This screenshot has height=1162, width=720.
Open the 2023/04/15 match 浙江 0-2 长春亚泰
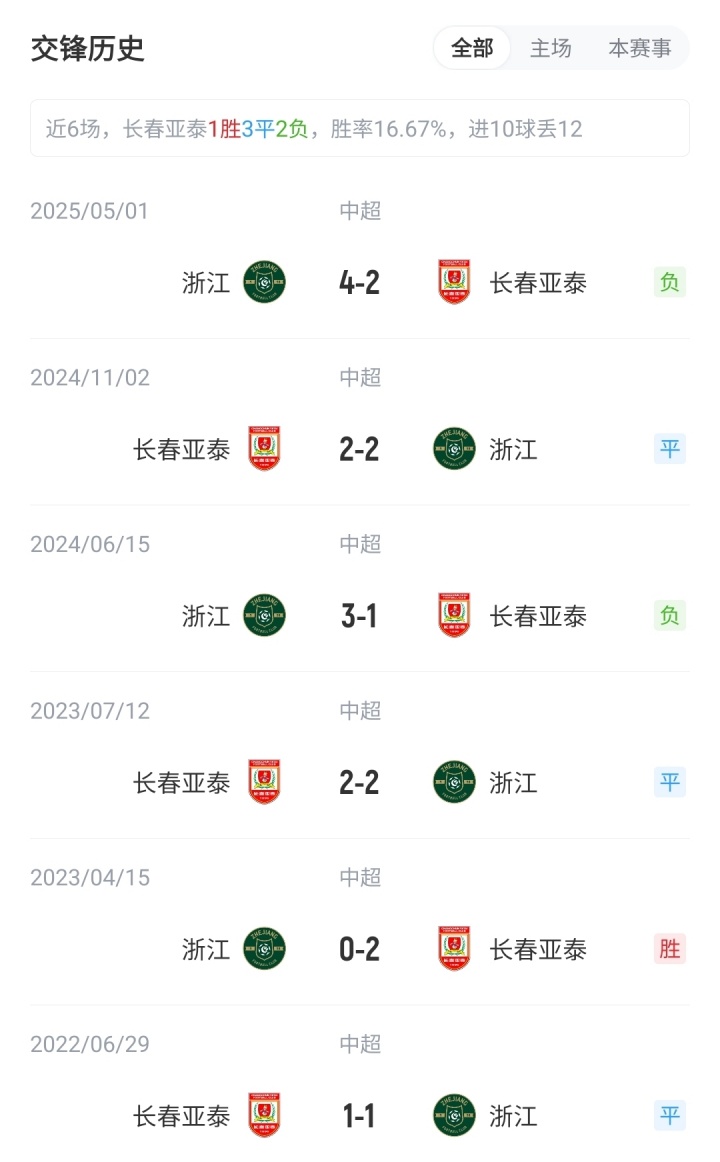point(359,949)
